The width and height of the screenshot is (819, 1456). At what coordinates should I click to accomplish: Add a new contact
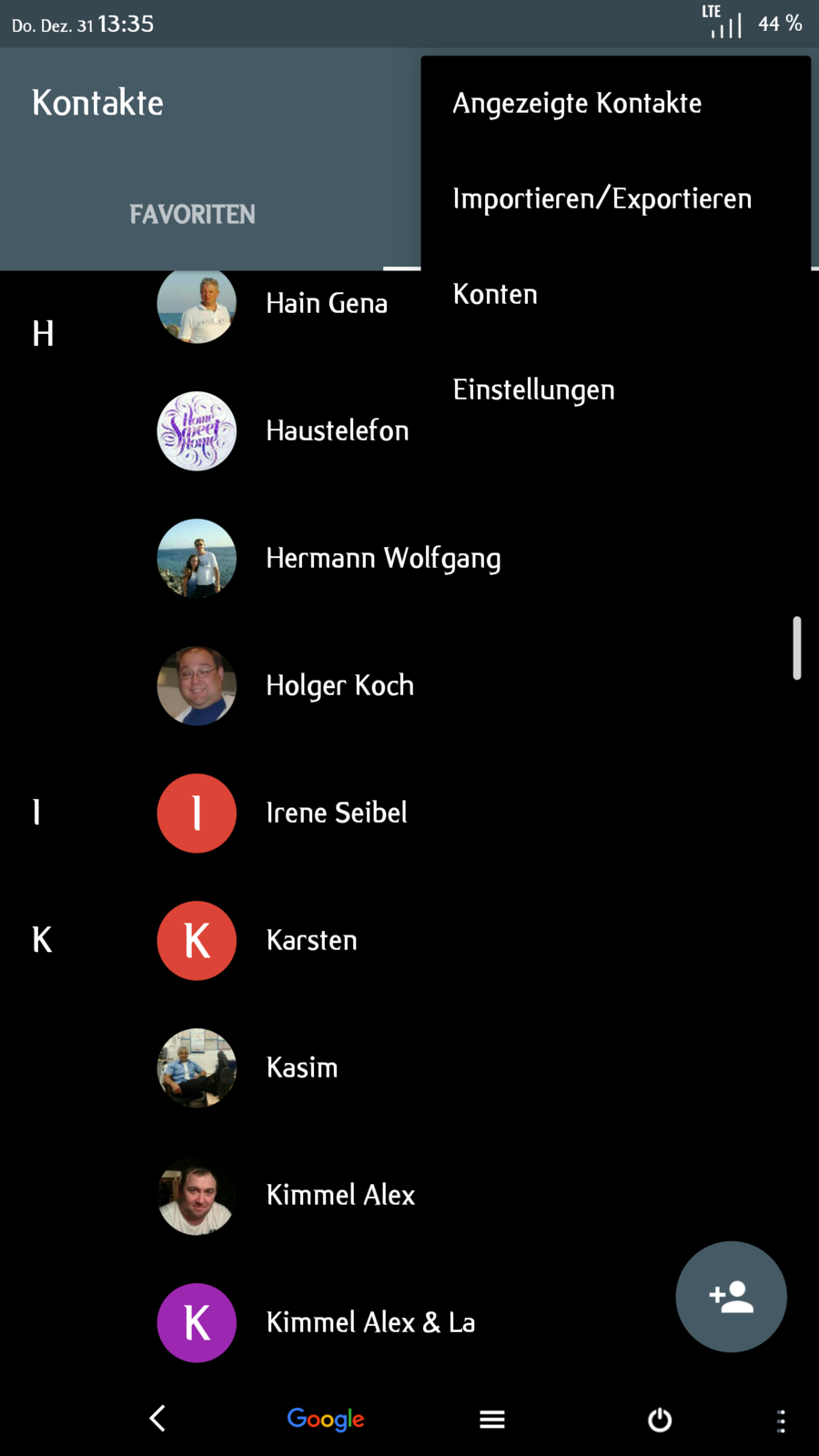coord(731,1297)
